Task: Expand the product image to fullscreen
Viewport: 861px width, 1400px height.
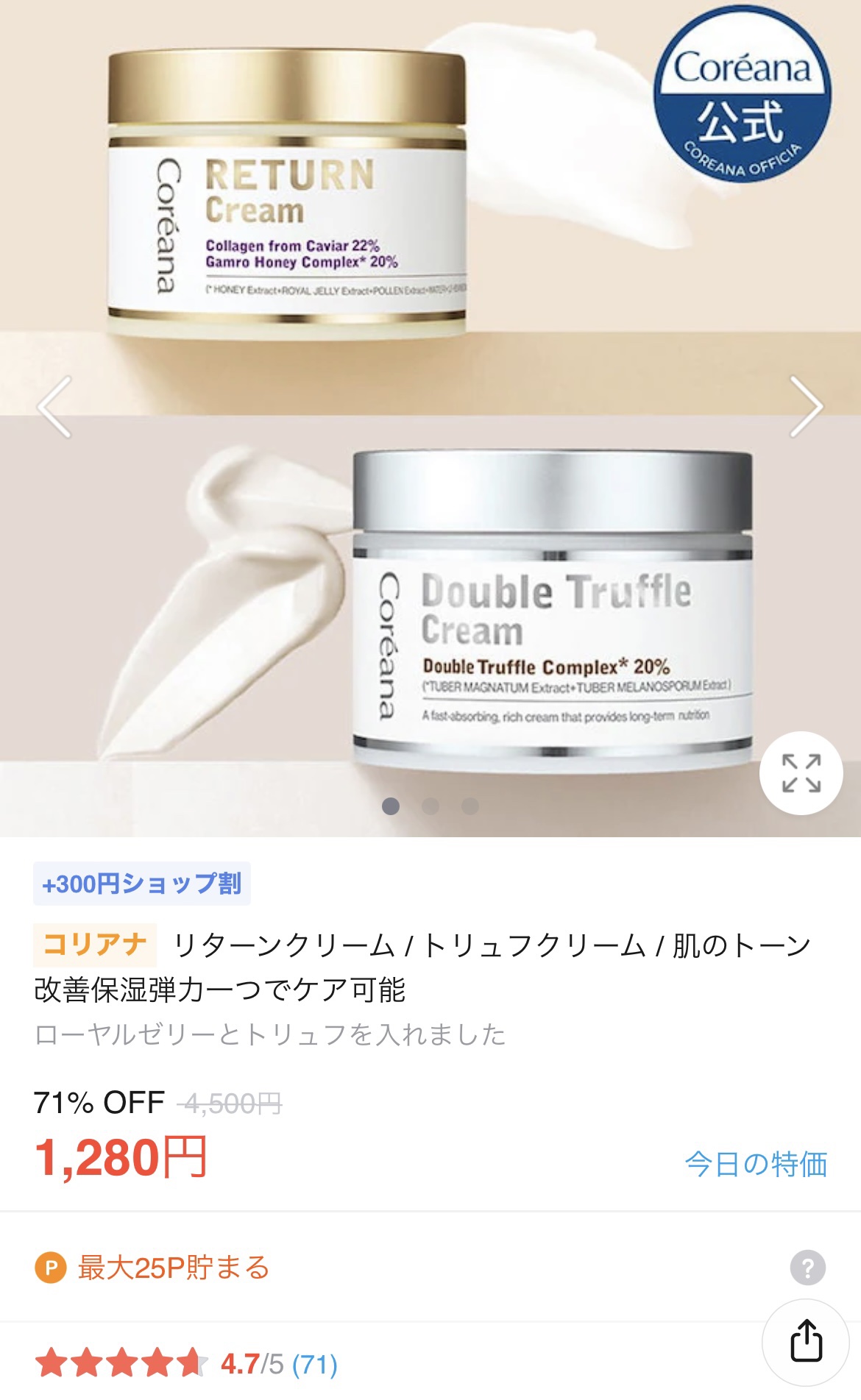Action: click(x=801, y=773)
